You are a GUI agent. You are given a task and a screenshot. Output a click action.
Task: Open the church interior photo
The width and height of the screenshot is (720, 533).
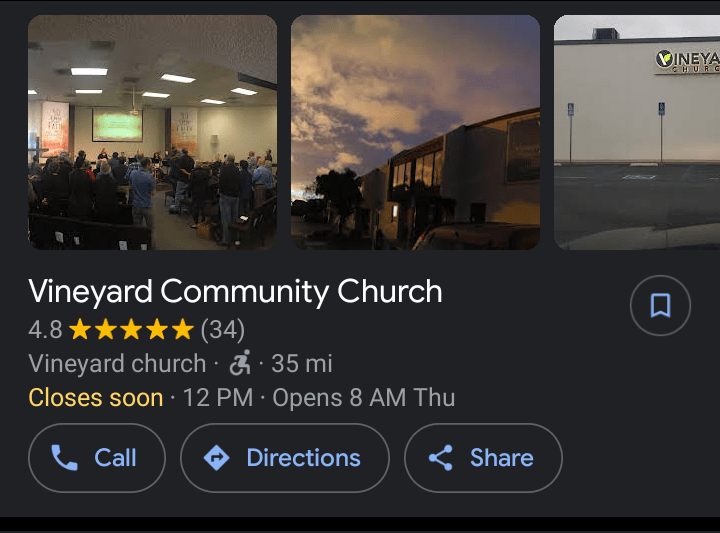tap(152, 132)
